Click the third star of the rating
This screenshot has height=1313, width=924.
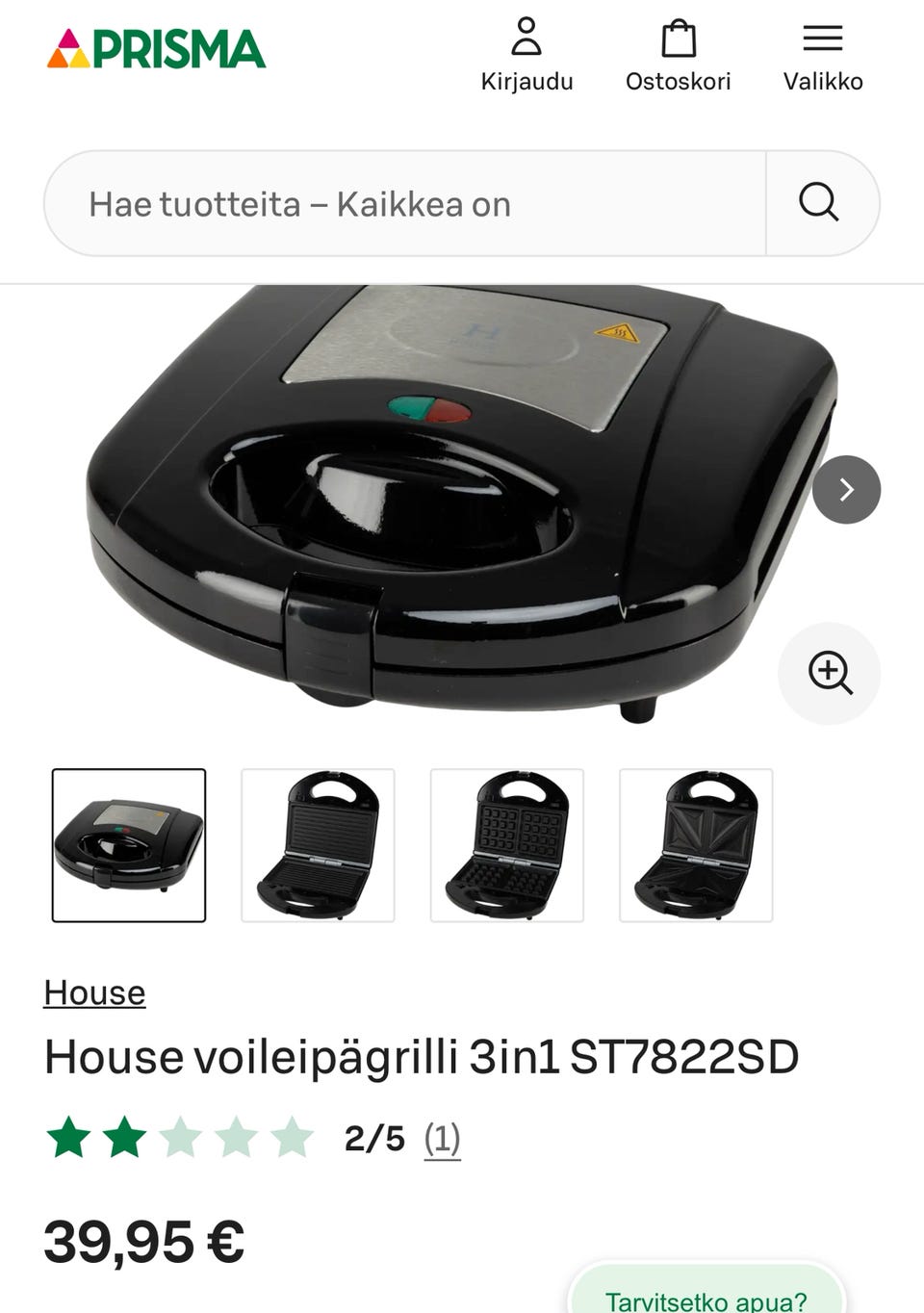[181, 1138]
